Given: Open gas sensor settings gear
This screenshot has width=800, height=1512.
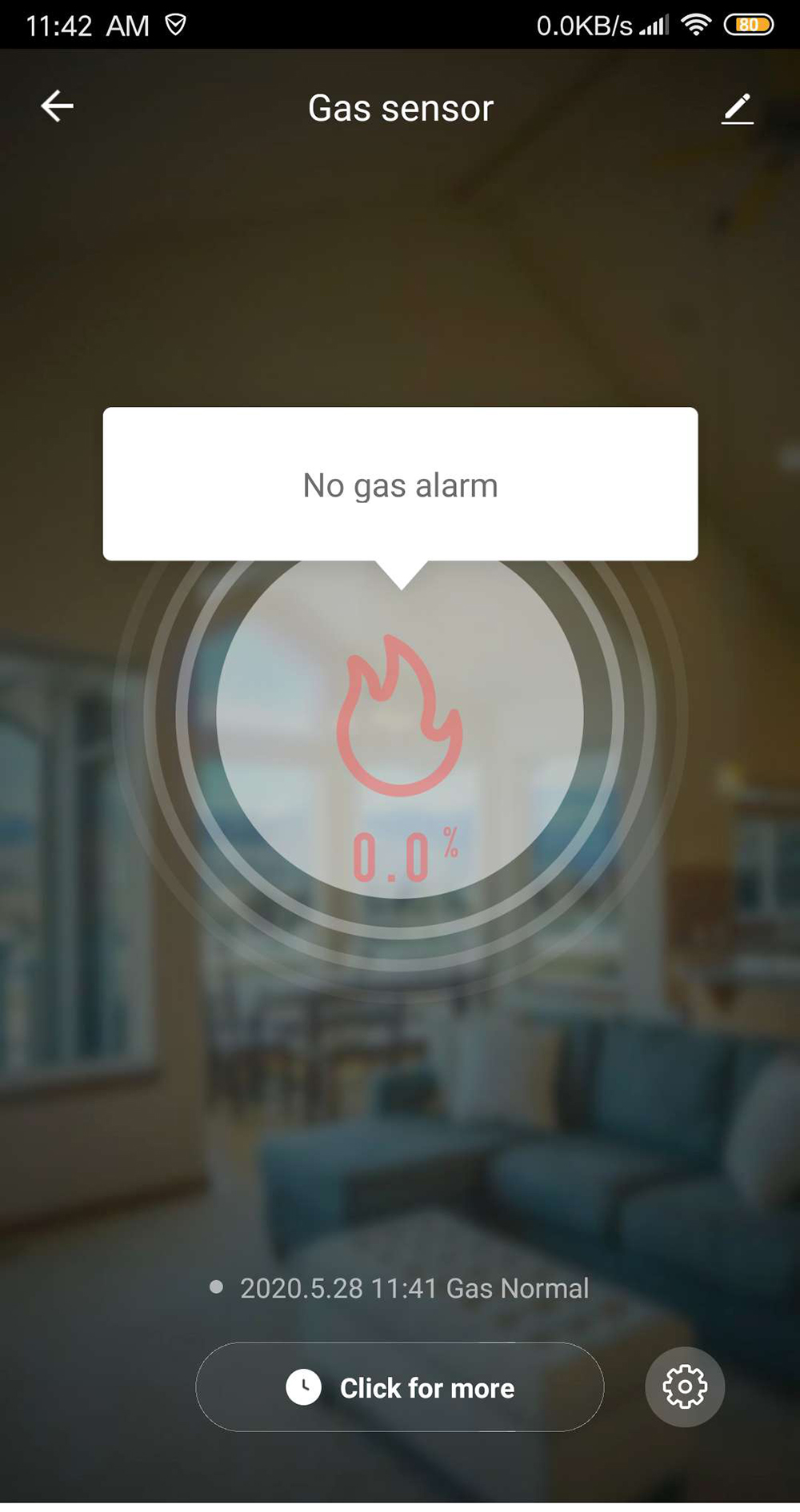Looking at the screenshot, I should pos(685,1387).
